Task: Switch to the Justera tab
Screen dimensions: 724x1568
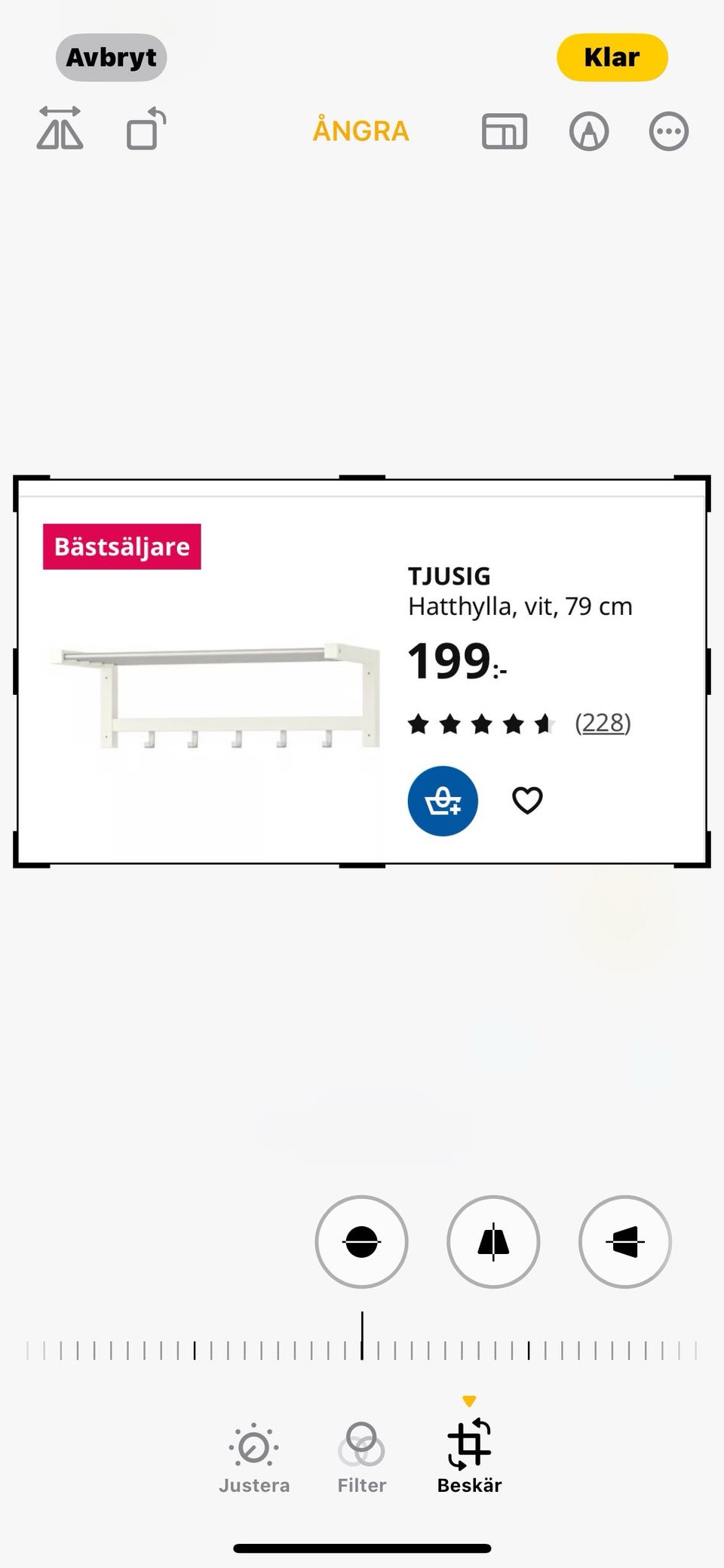Action: [x=255, y=1456]
